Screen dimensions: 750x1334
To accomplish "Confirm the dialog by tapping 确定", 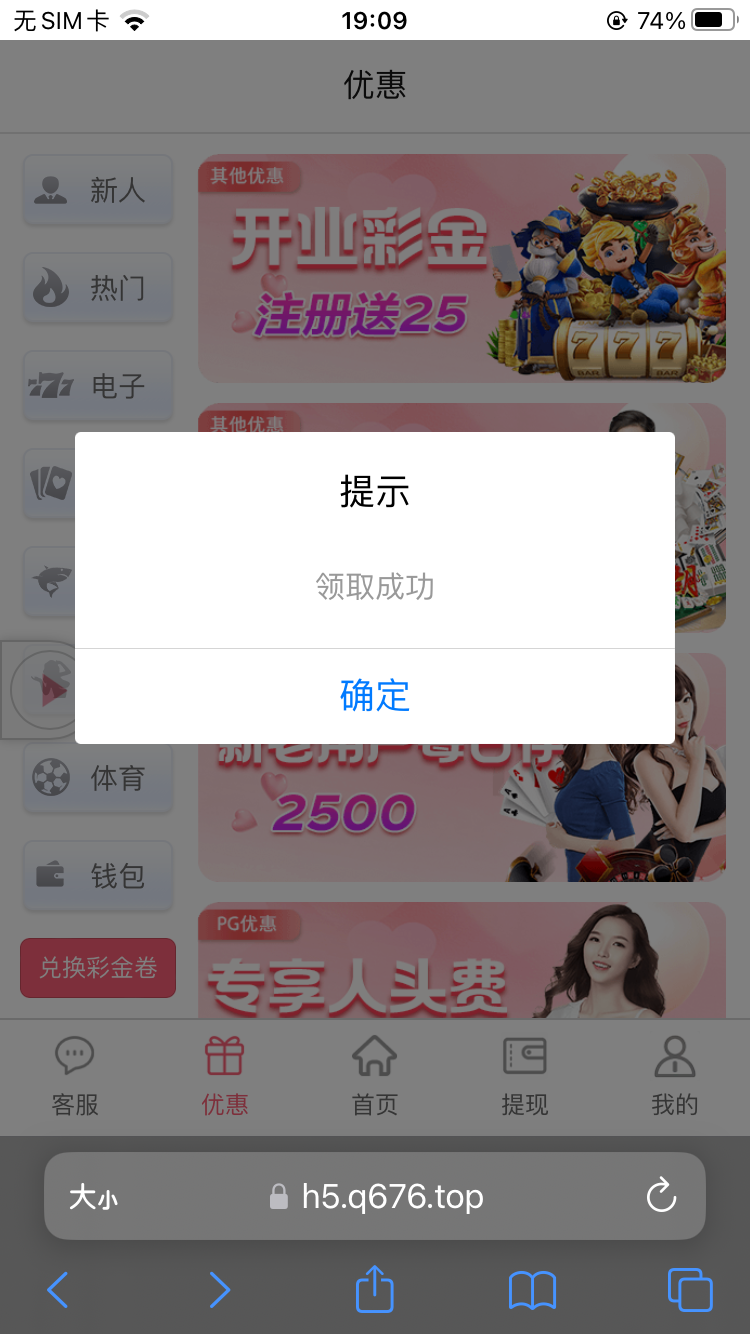I will point(375,697).
